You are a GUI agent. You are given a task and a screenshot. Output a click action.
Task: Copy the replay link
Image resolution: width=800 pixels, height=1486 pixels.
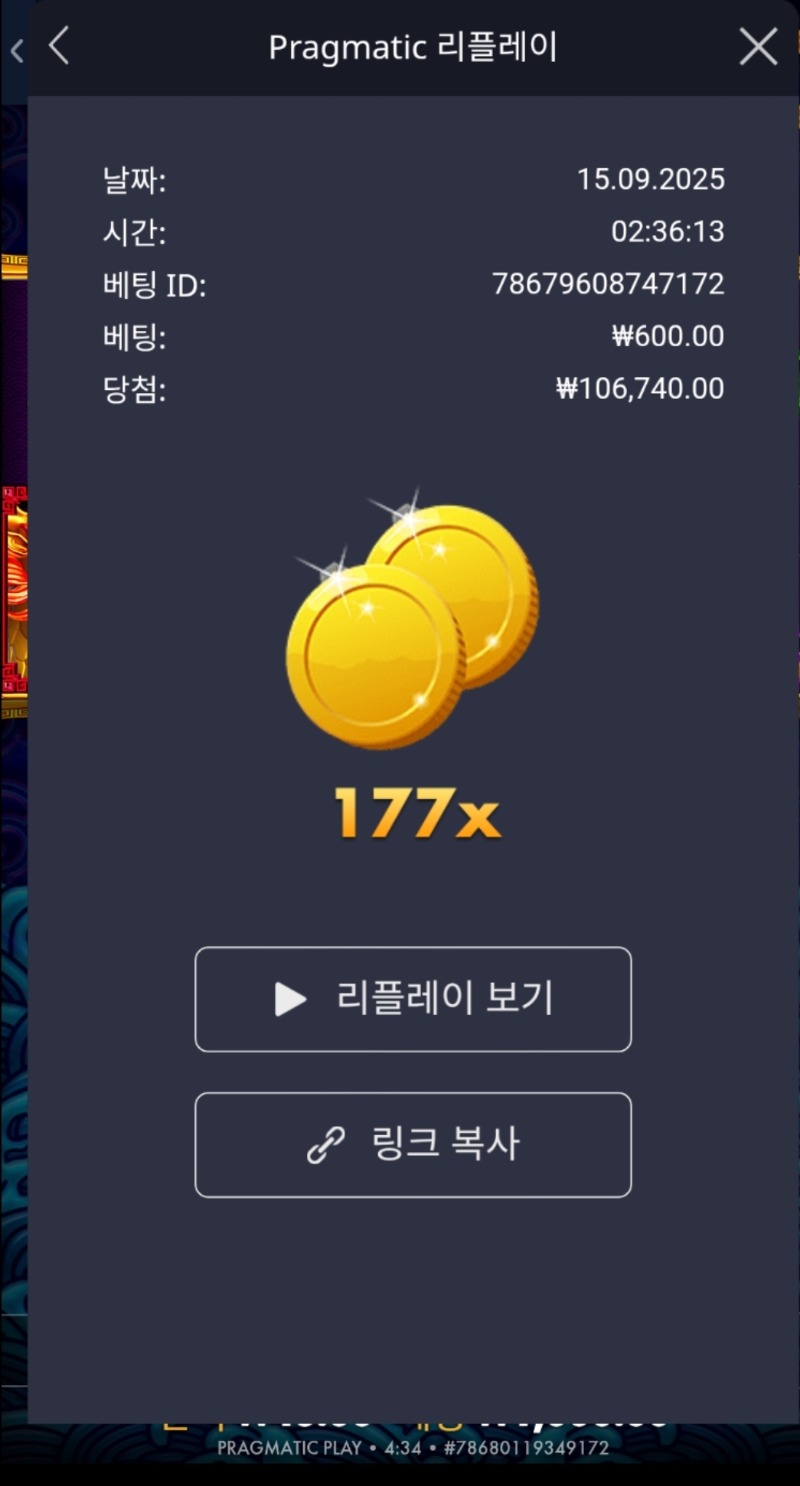tap(413, 1144)
